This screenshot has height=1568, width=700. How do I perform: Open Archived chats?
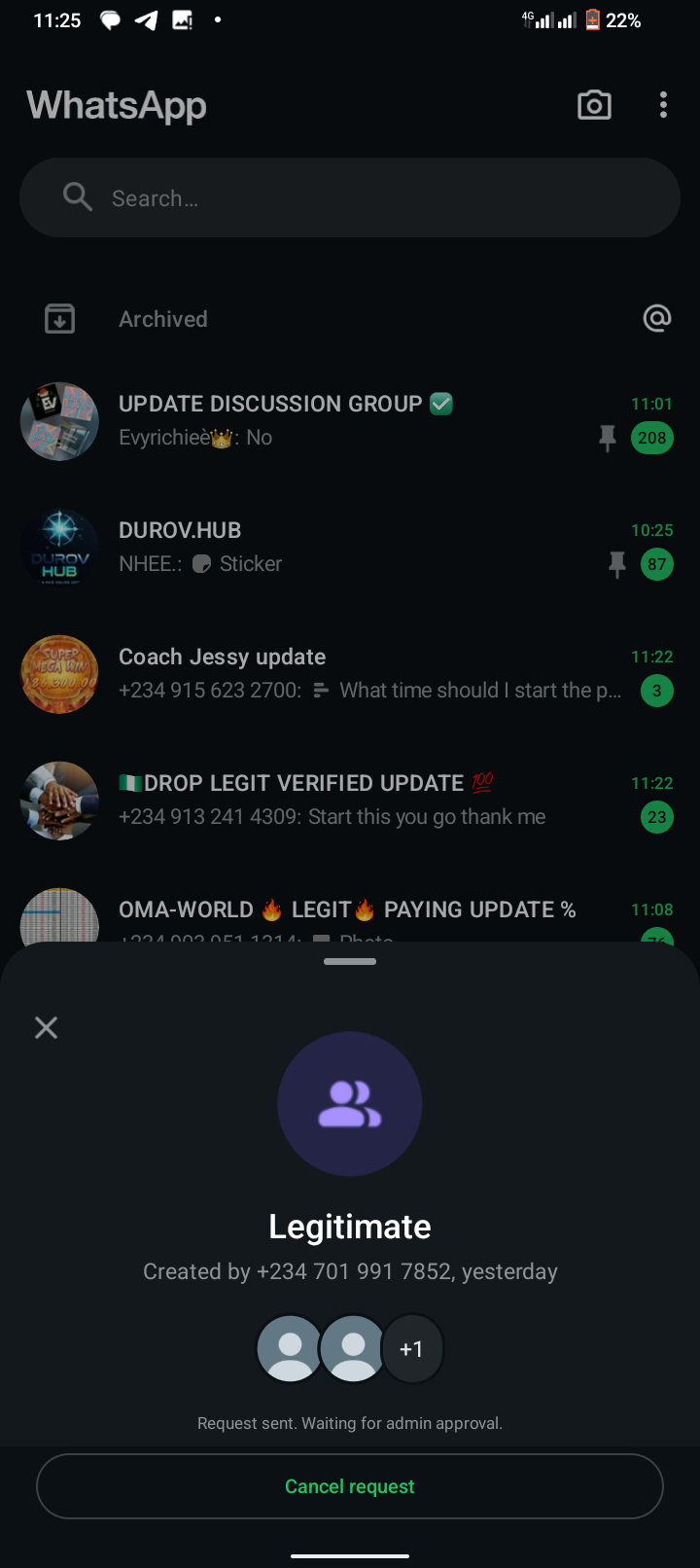coord(163,319)
